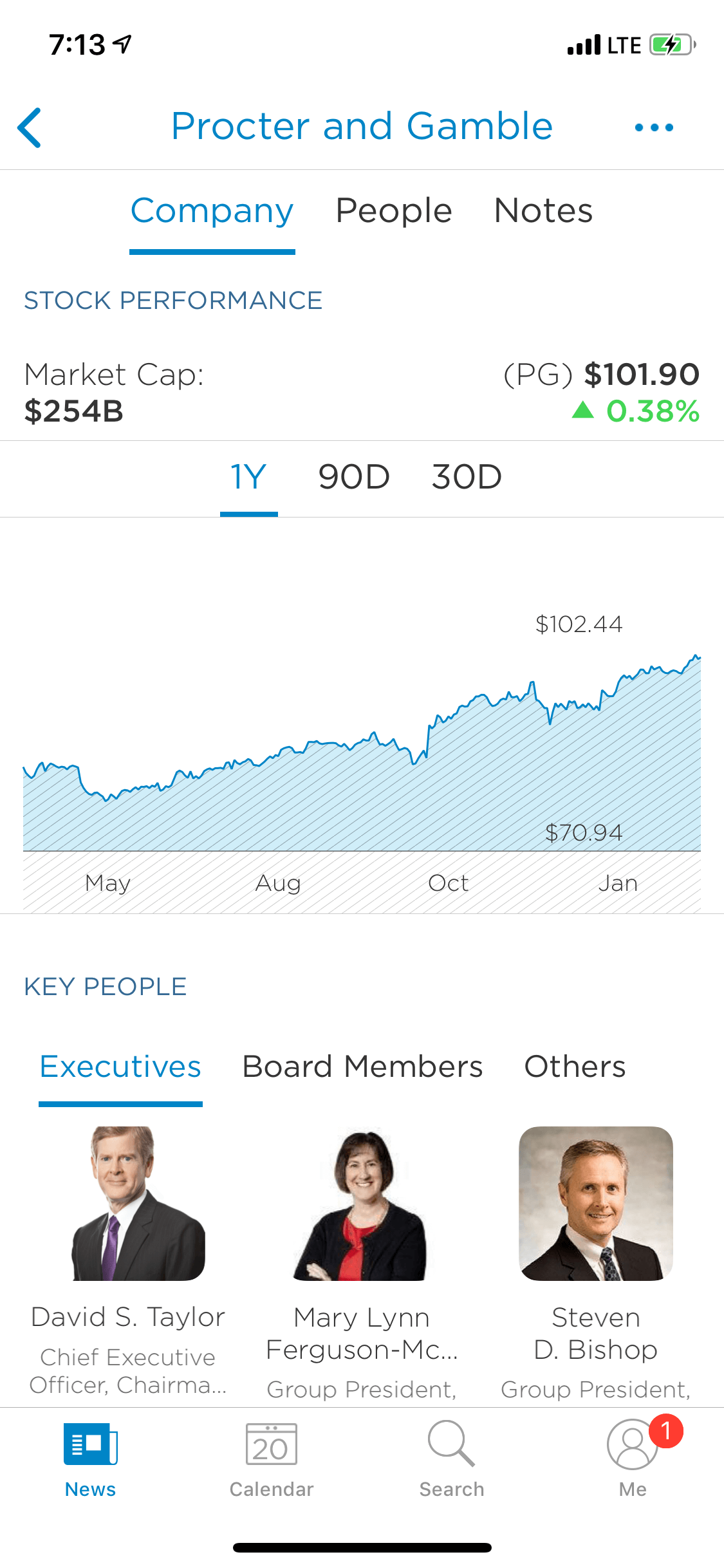The height and width of the screenshot is (1568, 724).
Task: Select the Executives tab
Action: pos(120,1067)
